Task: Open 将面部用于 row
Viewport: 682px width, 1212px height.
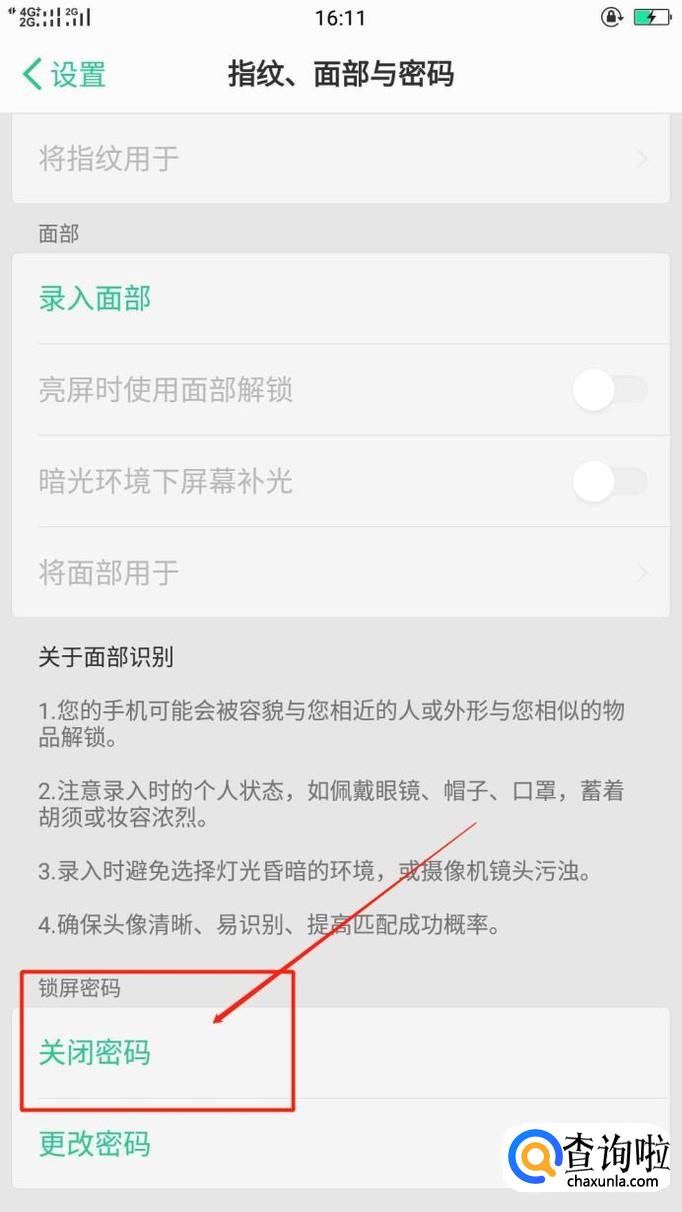Action: point(341,573)
